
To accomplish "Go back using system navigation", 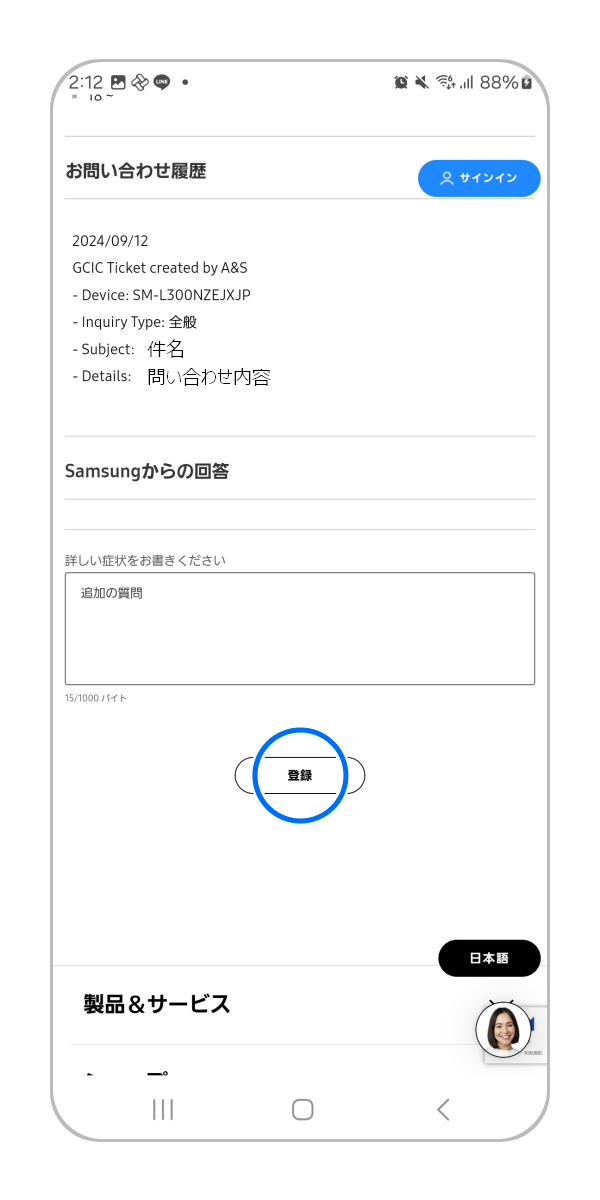I will pyautogui.click(x=443, y=1108).
